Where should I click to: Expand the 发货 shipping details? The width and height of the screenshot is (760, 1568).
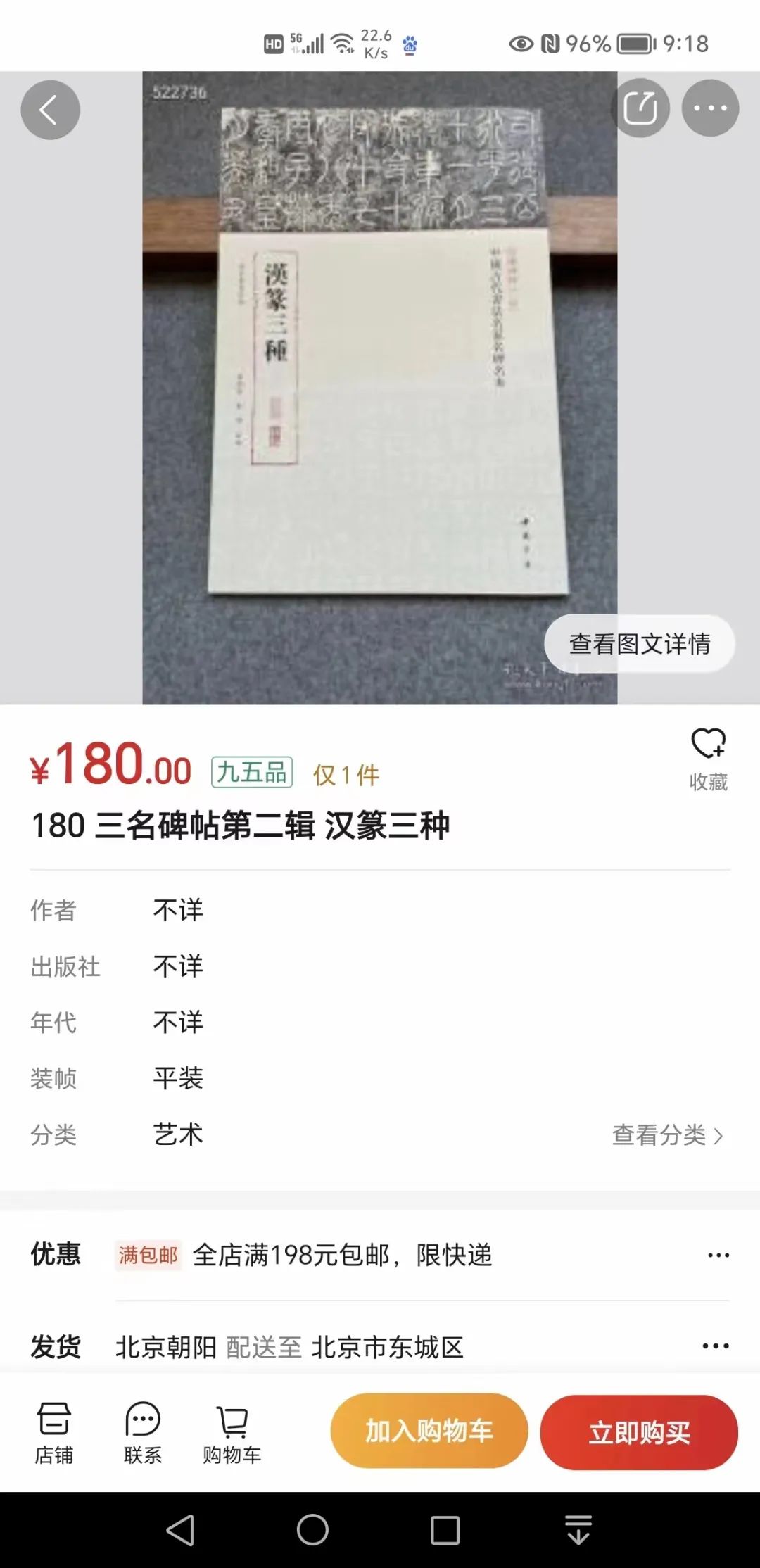point(715,1346)
